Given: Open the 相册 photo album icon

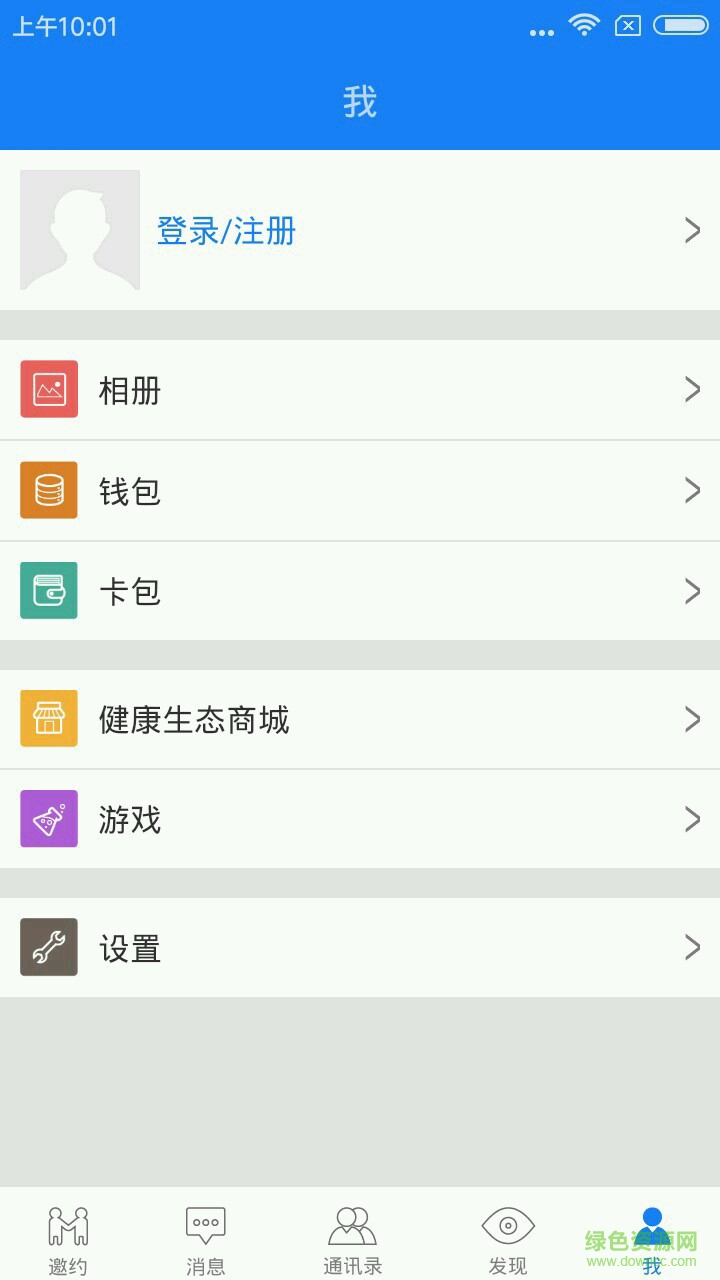Looking at the screenshot, I should [x=48, y=390].
